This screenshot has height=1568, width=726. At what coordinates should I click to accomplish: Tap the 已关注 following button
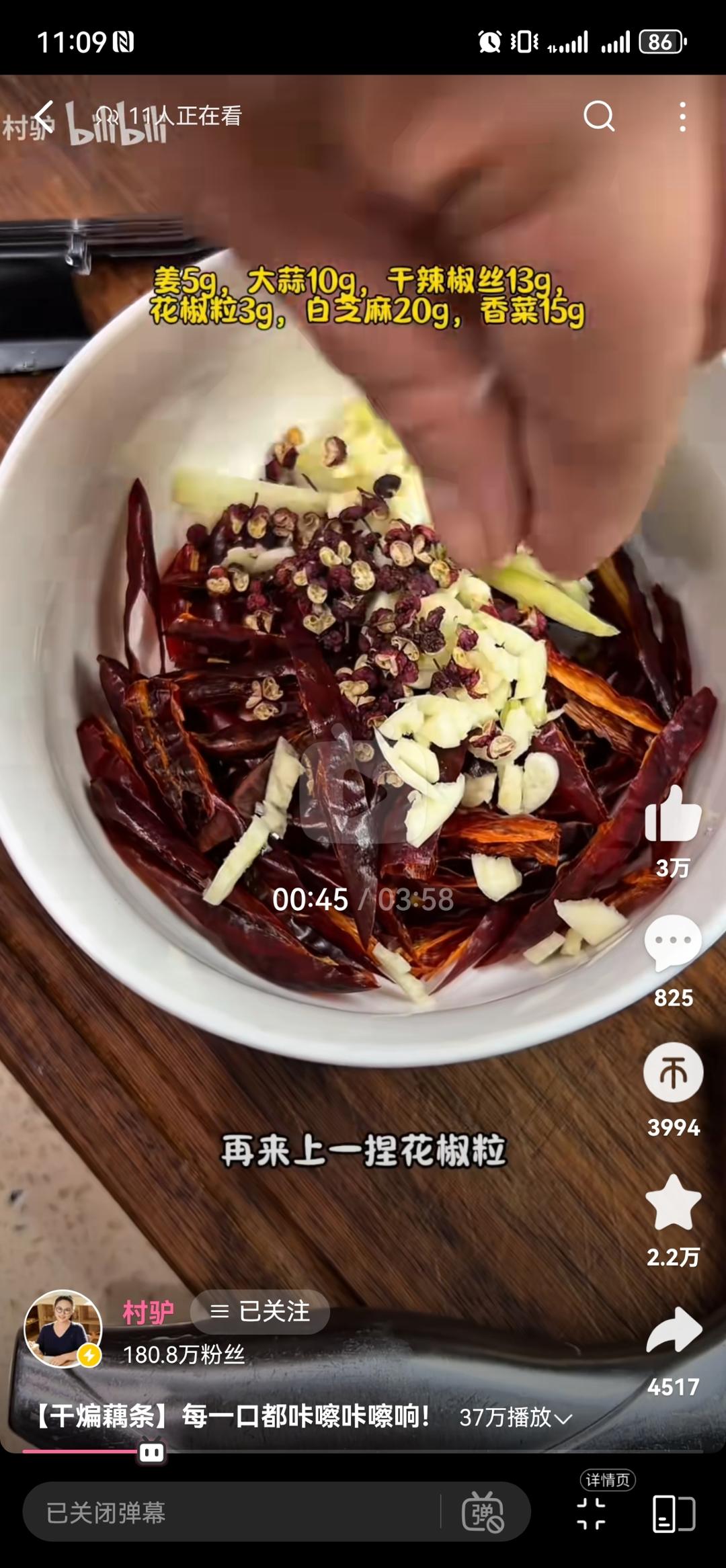pyautogui.click(x=260, y=1311)
